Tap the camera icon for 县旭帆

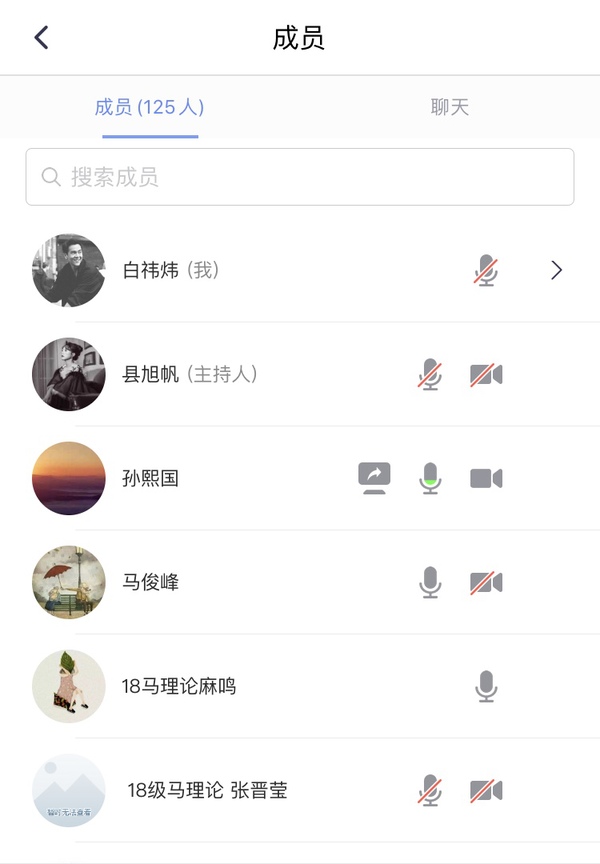pos(486,374)
